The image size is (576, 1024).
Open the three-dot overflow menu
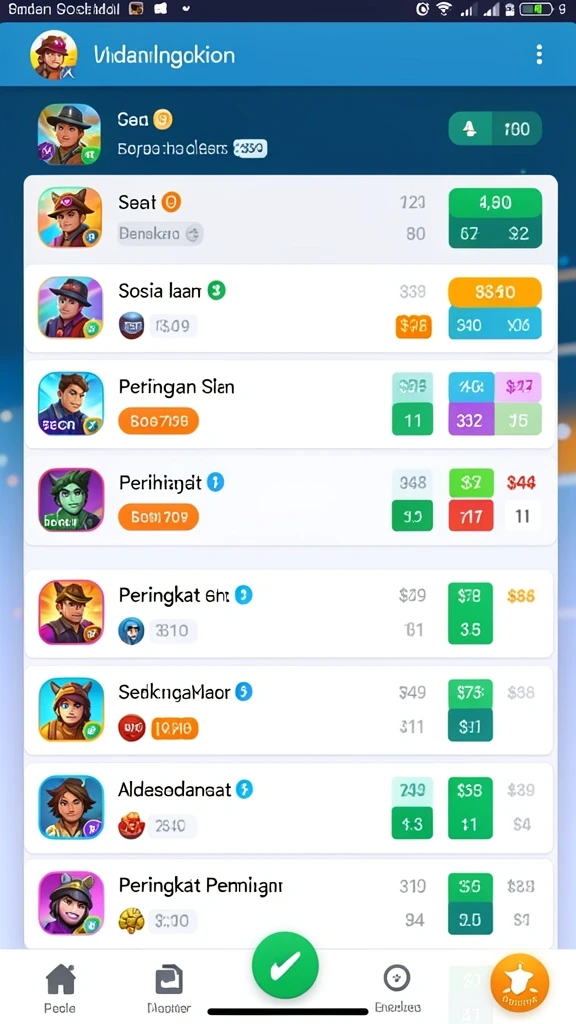[539, 55]
